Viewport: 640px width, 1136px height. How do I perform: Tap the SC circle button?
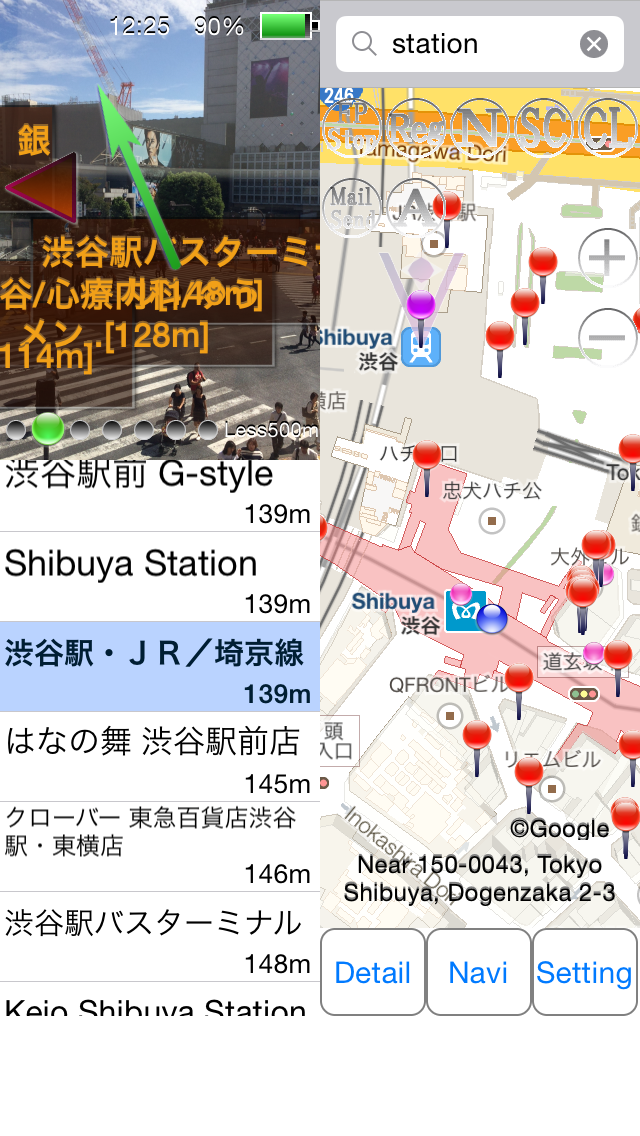coord(543,128)
